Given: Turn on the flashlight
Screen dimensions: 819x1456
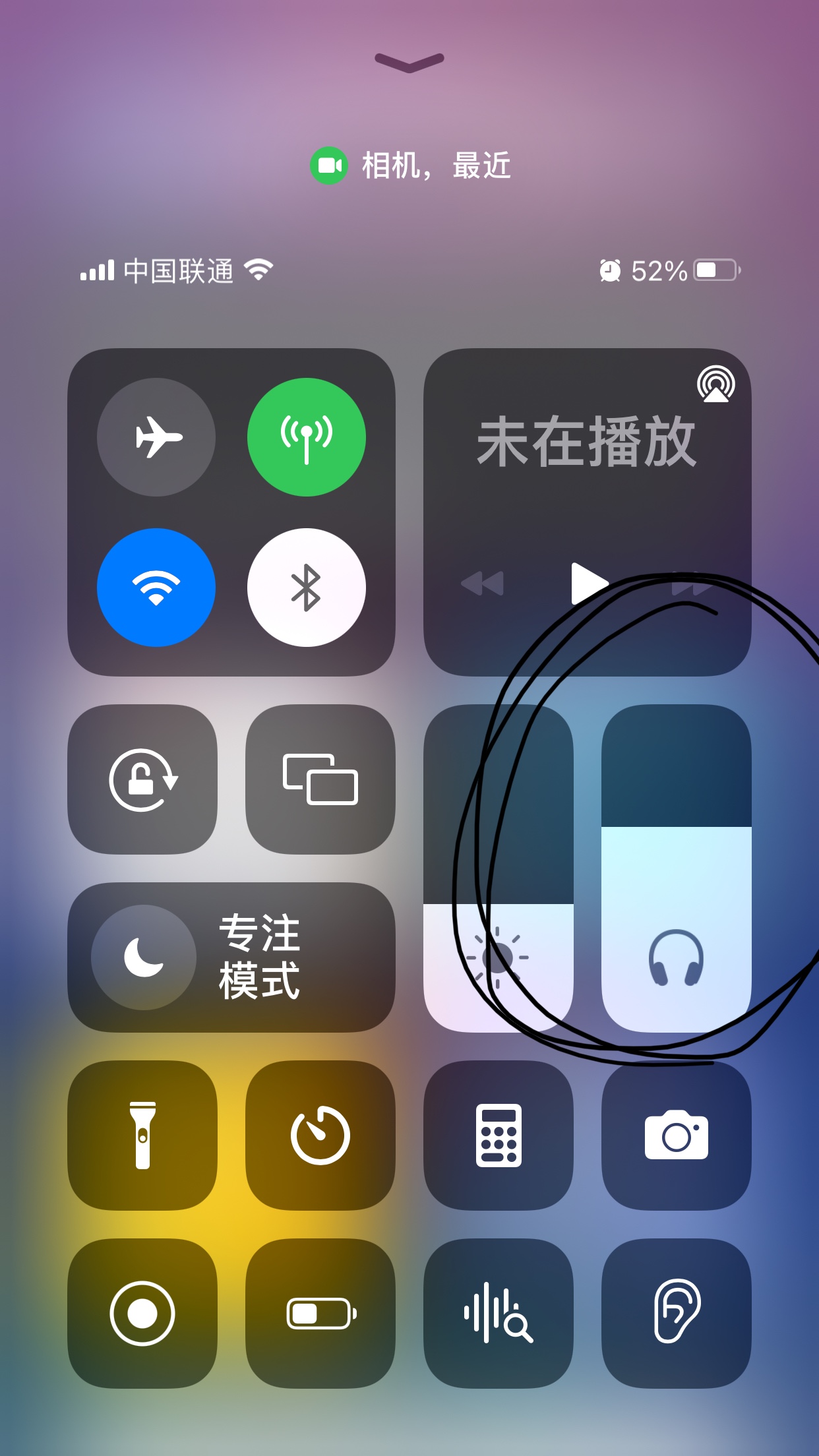Looking at the screenshot, I should (x=142, y=1136).
